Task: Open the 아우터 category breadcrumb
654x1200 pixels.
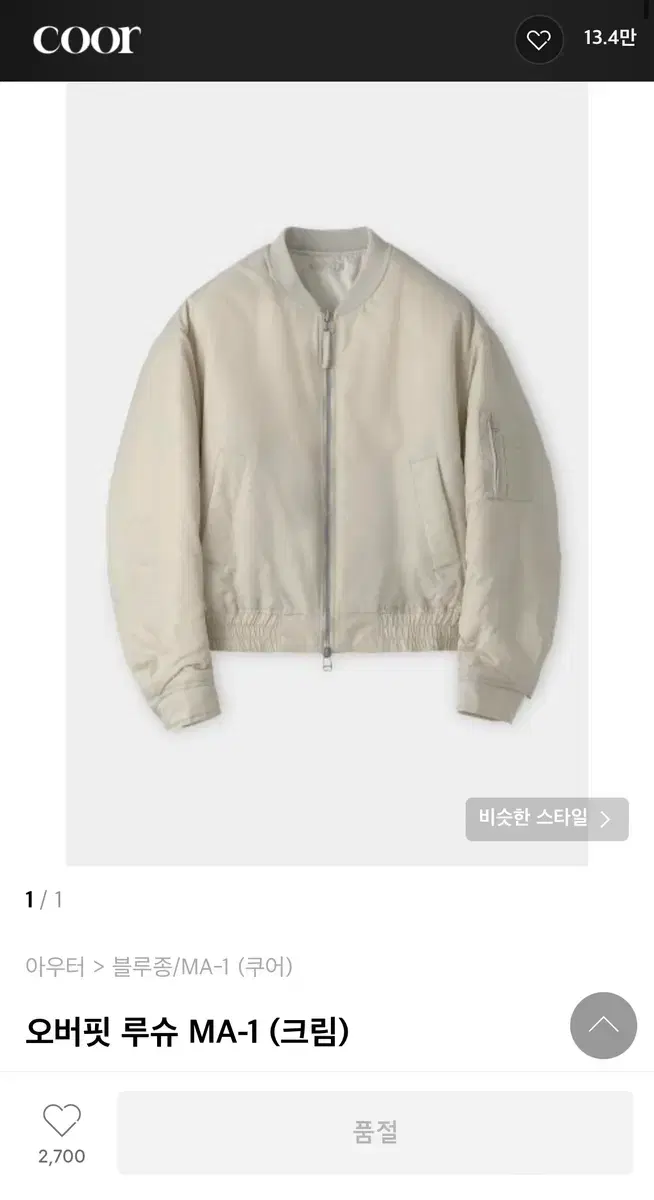Action: (55, 966)
